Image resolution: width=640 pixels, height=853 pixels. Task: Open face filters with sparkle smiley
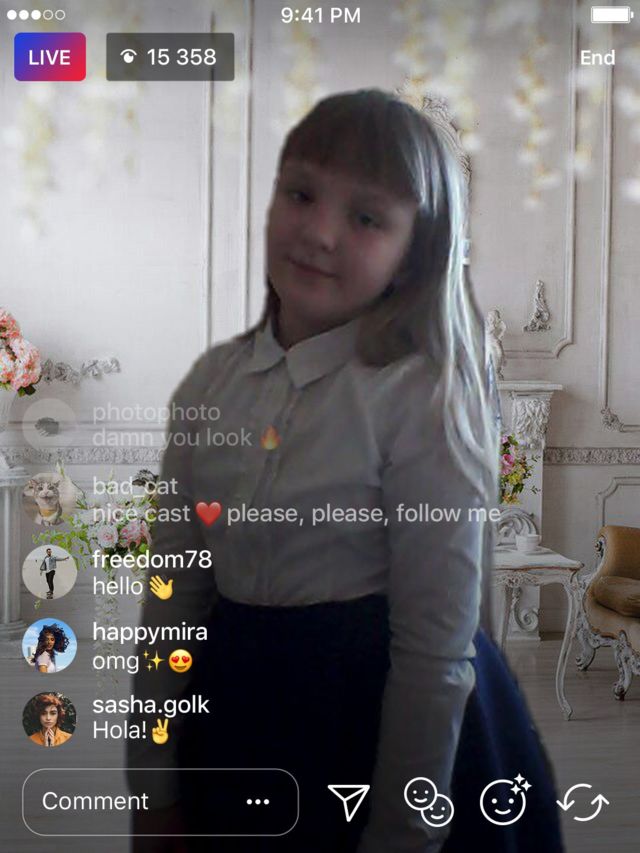click(504, 800)
